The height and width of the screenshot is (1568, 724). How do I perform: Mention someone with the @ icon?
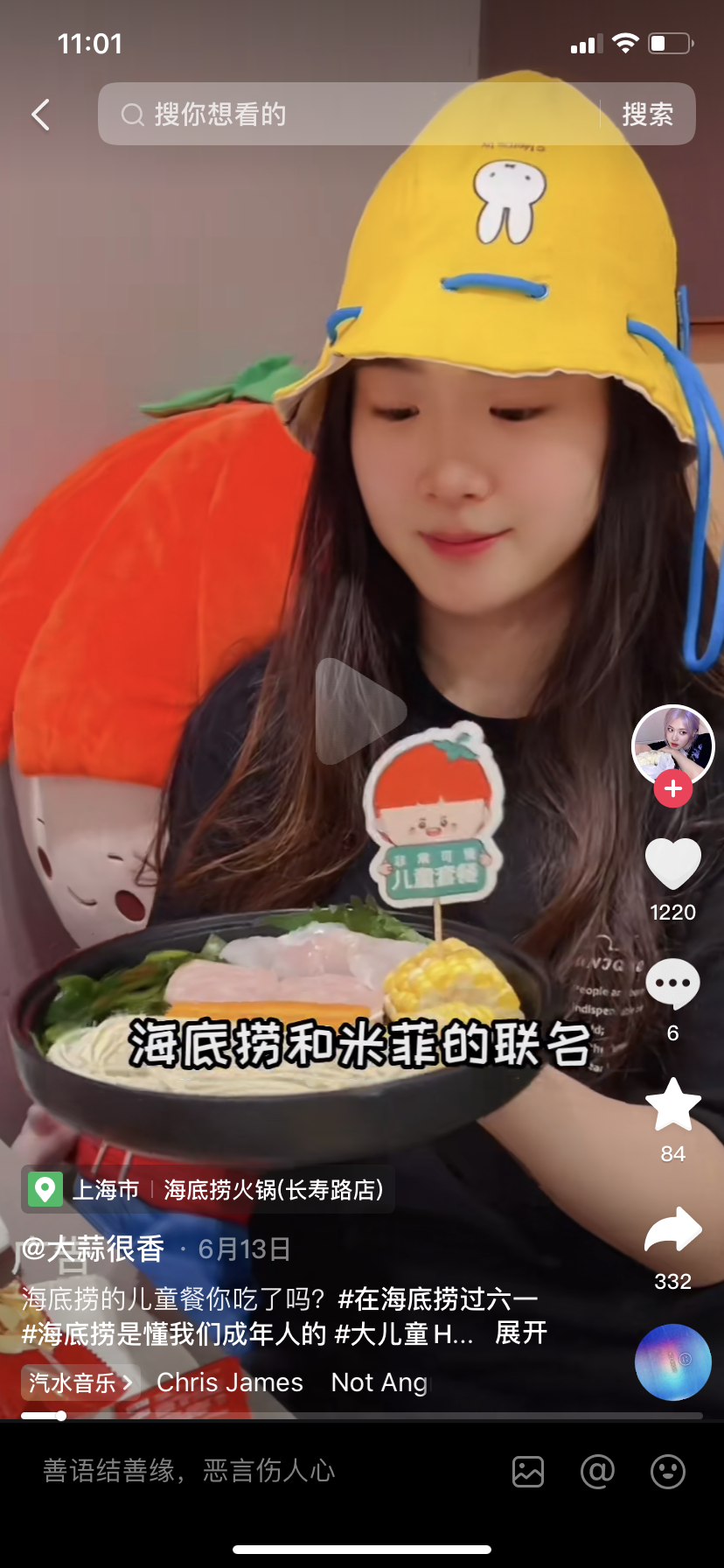pyautogui.click(x=597, y=1472)
